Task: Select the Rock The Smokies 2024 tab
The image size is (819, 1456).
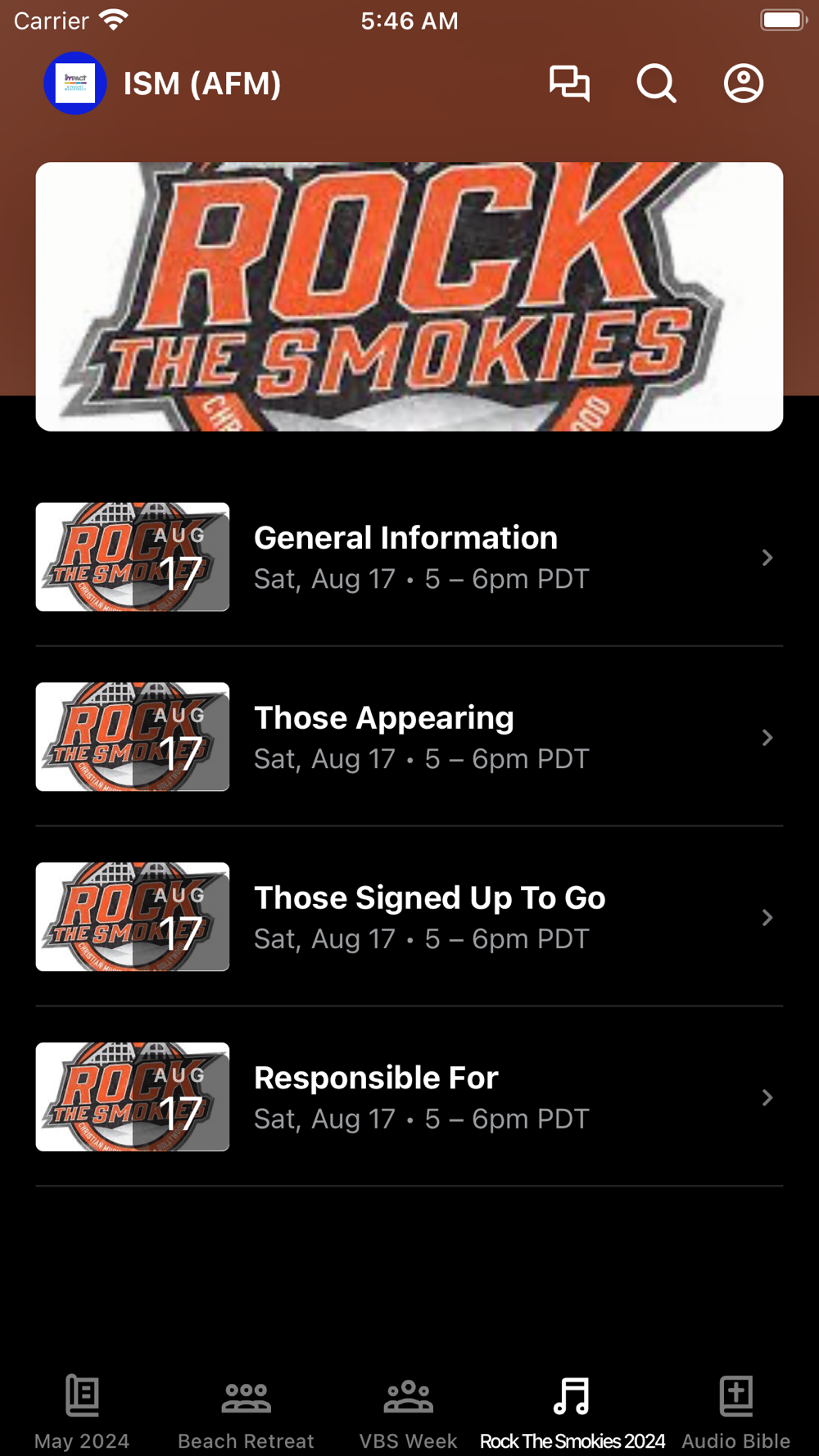Action: [572, 1412]
